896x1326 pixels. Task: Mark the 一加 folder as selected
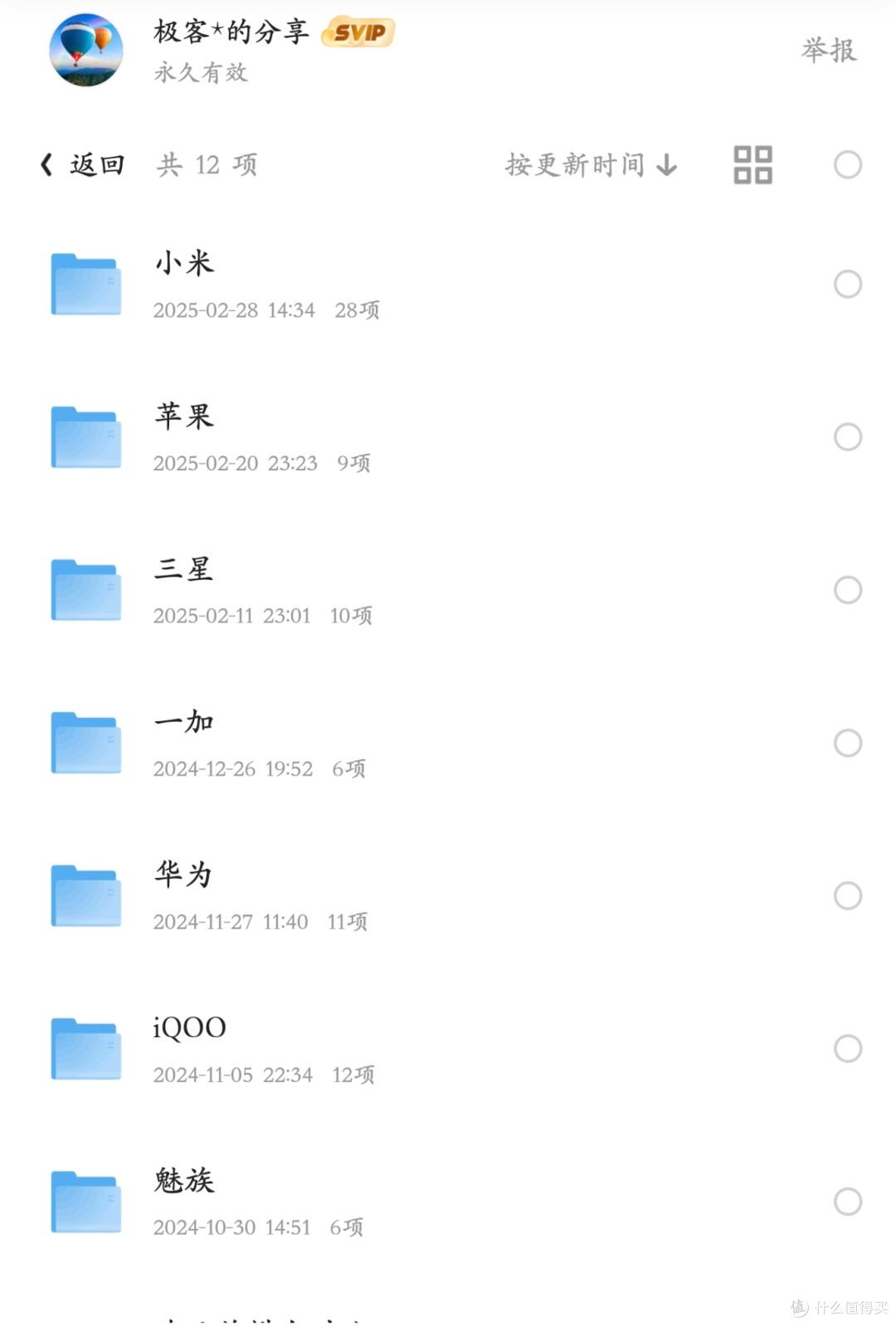point(847,743)
